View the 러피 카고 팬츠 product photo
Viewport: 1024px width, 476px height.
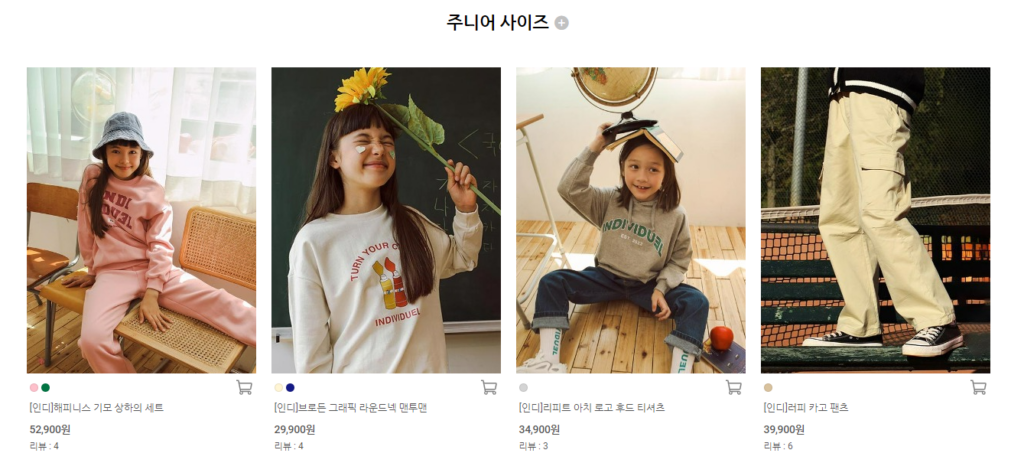click(x=875, y=220)
